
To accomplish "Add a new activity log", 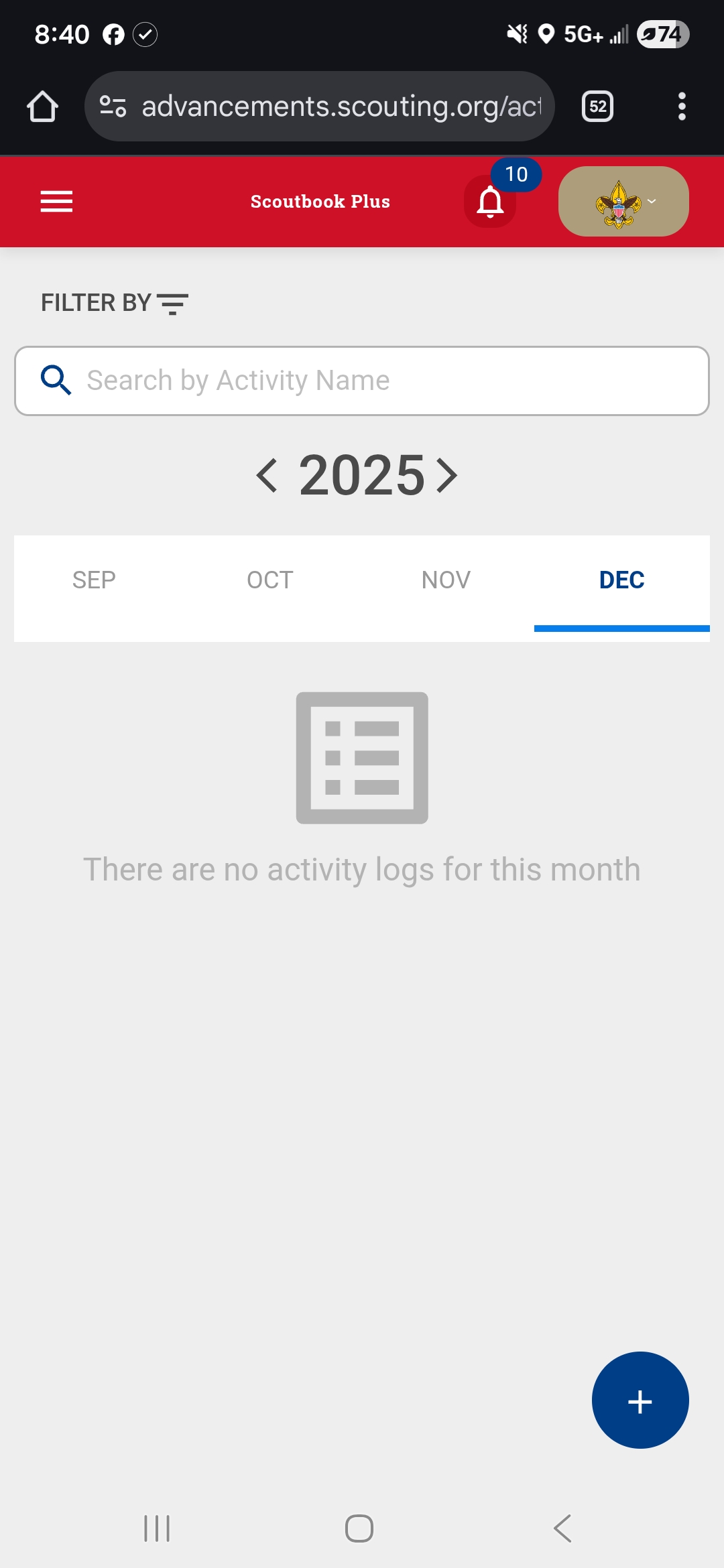I will pyautogui.click(x=640, y=1400).
